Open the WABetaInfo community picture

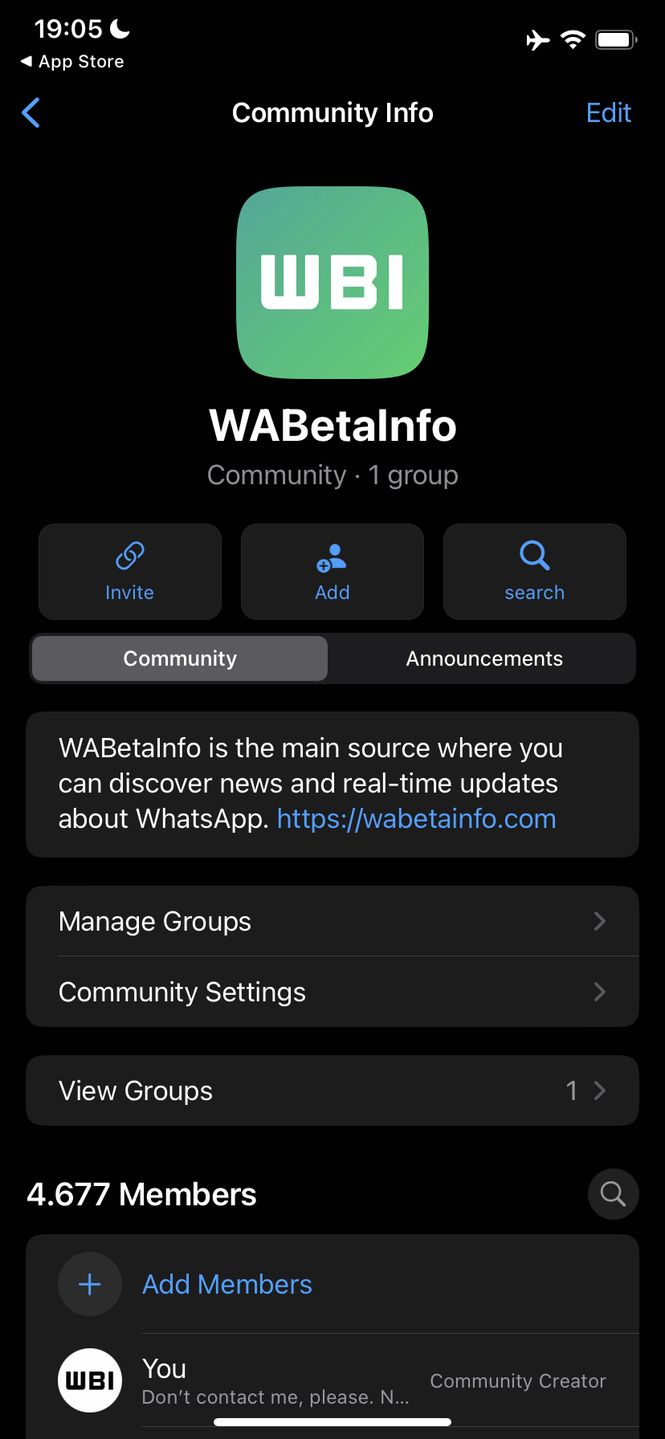click(x=332, y=283)
